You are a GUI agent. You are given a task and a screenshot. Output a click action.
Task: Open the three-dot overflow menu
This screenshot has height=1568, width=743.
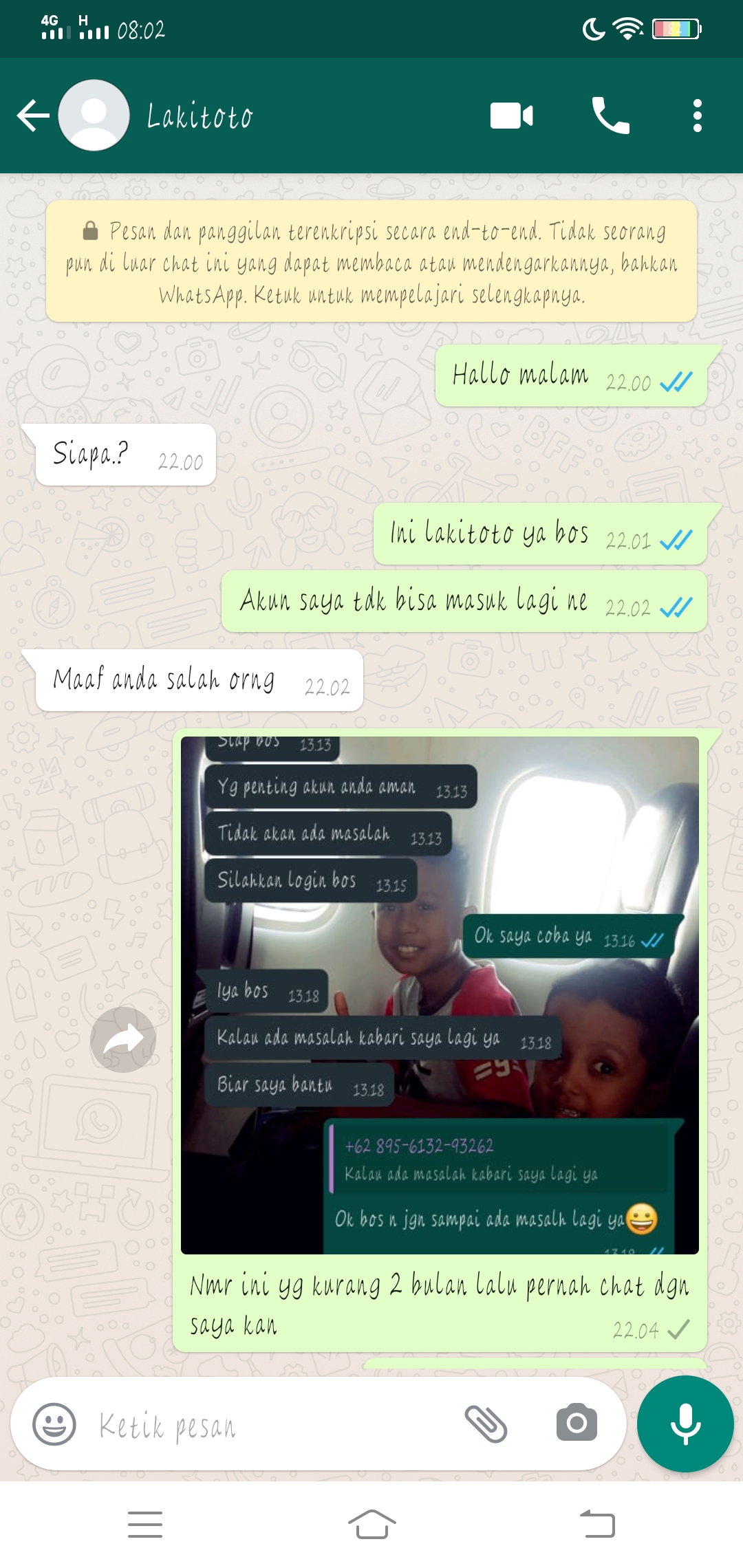coord(697,116)
